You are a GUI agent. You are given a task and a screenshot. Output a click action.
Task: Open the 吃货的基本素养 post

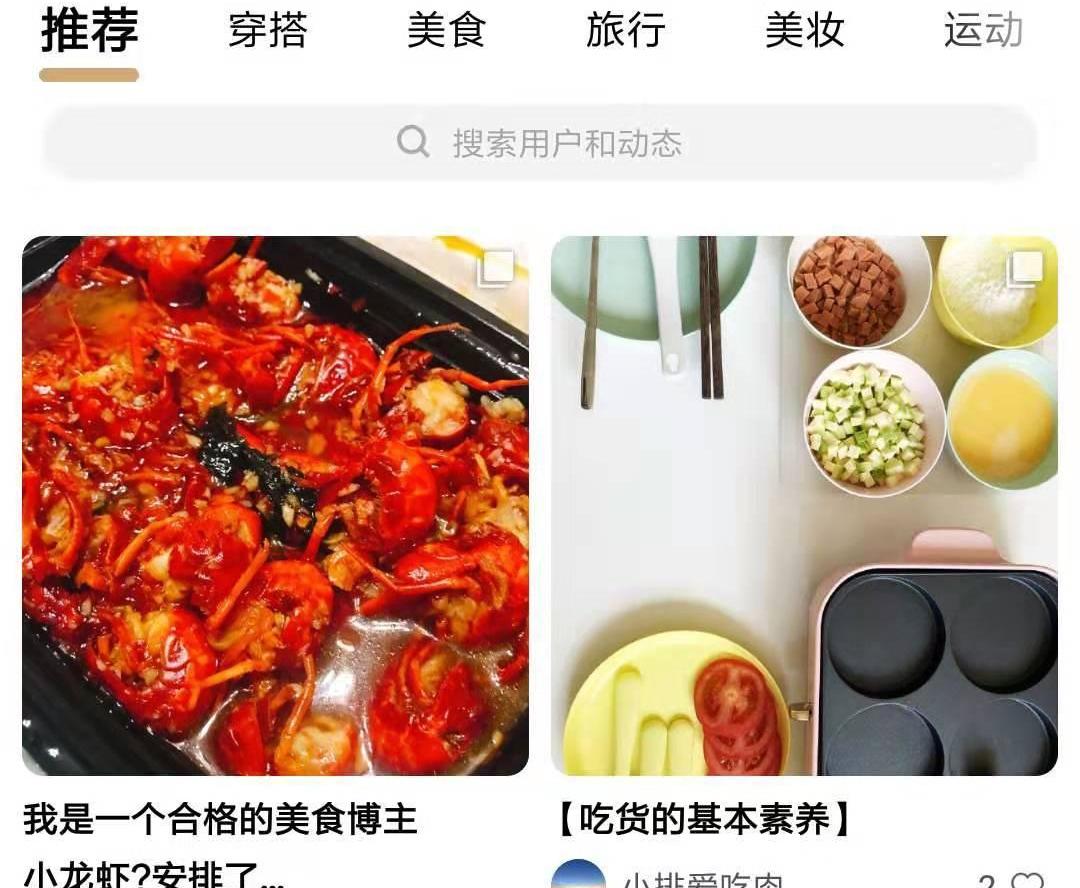pyautogui.click(x=804, y=505)
